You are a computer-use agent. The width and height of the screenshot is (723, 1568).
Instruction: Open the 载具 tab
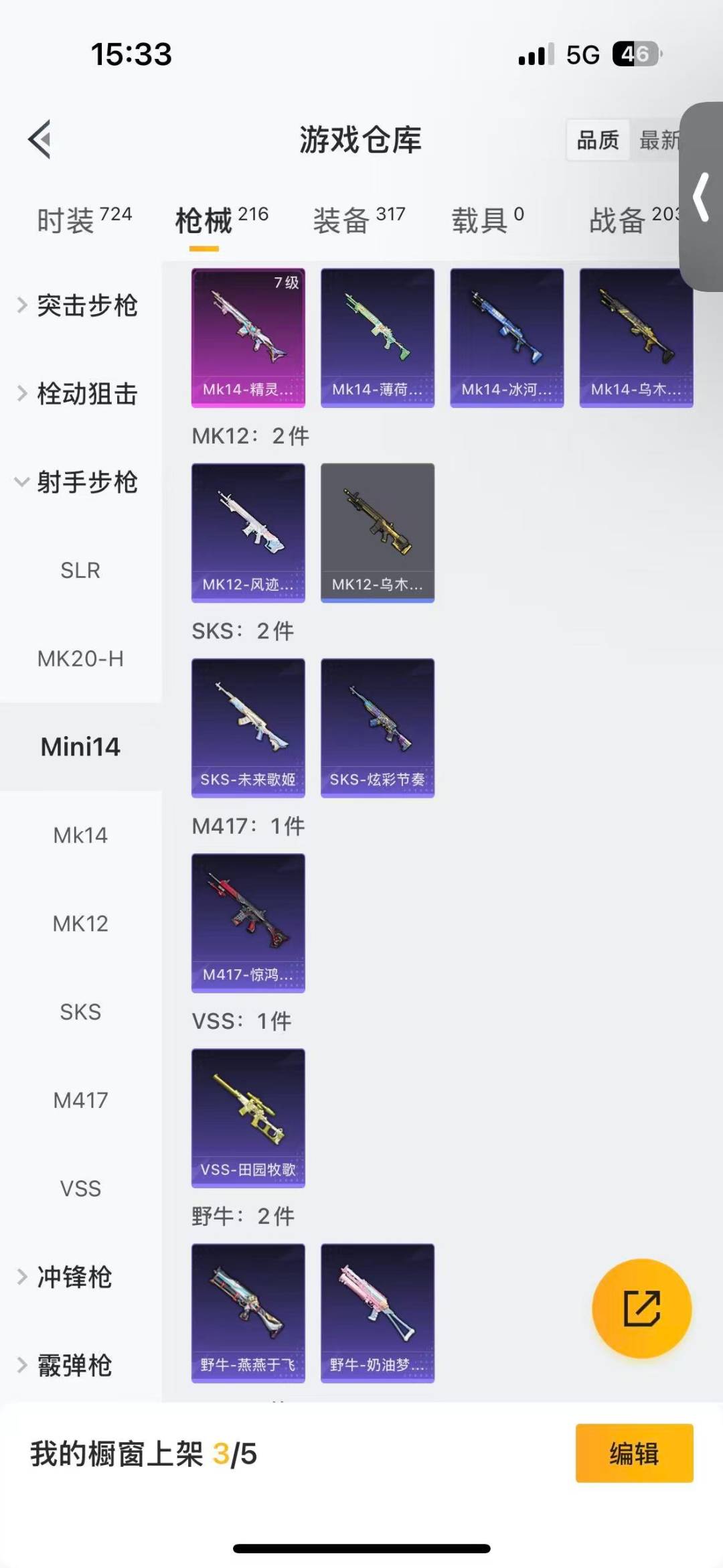(487, 220)
